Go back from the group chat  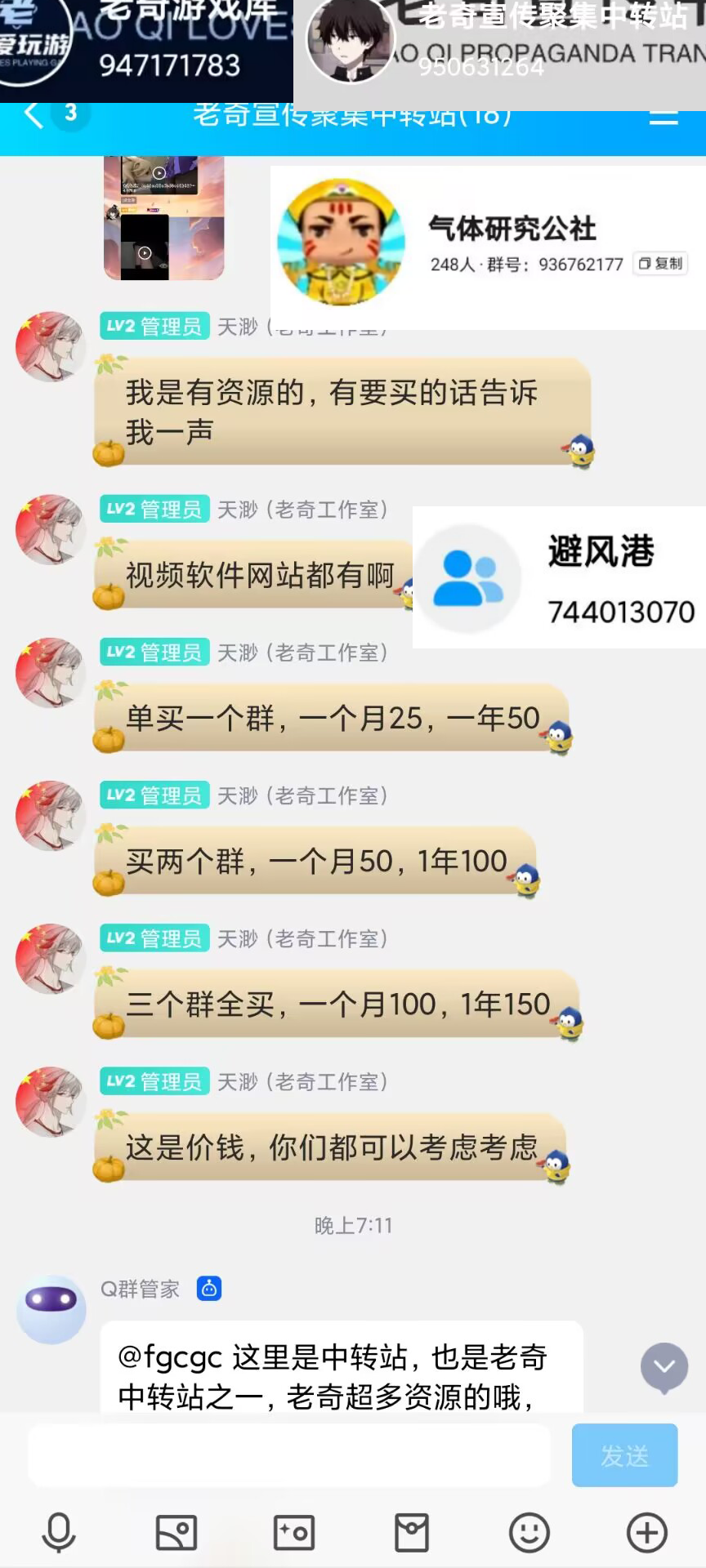pos(33,115)
